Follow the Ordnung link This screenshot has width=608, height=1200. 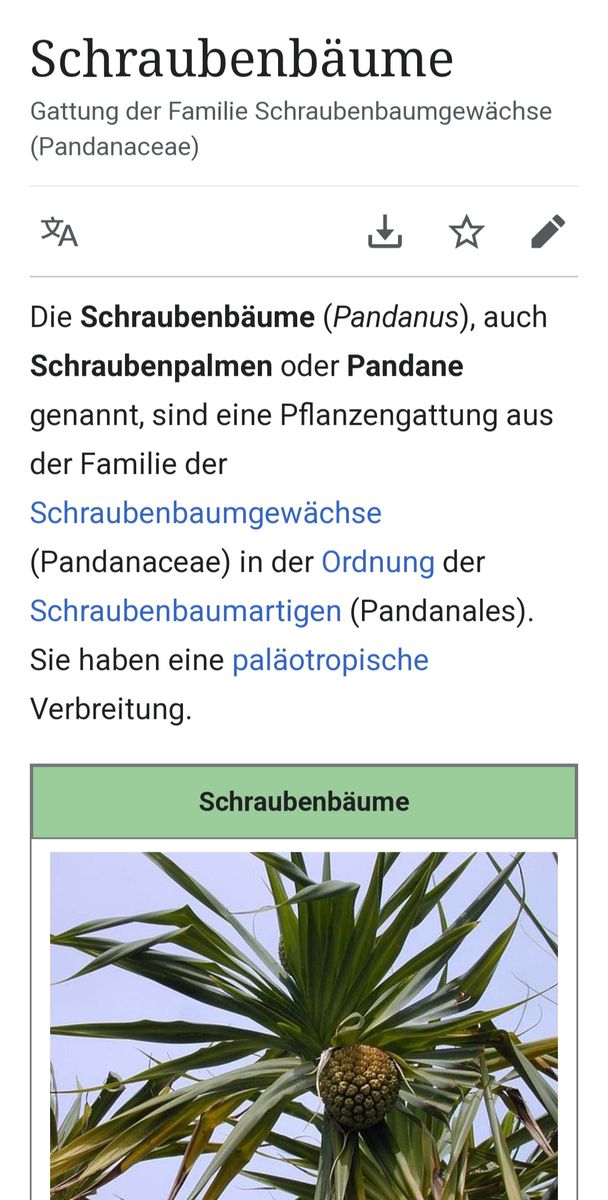click(377, 562)
